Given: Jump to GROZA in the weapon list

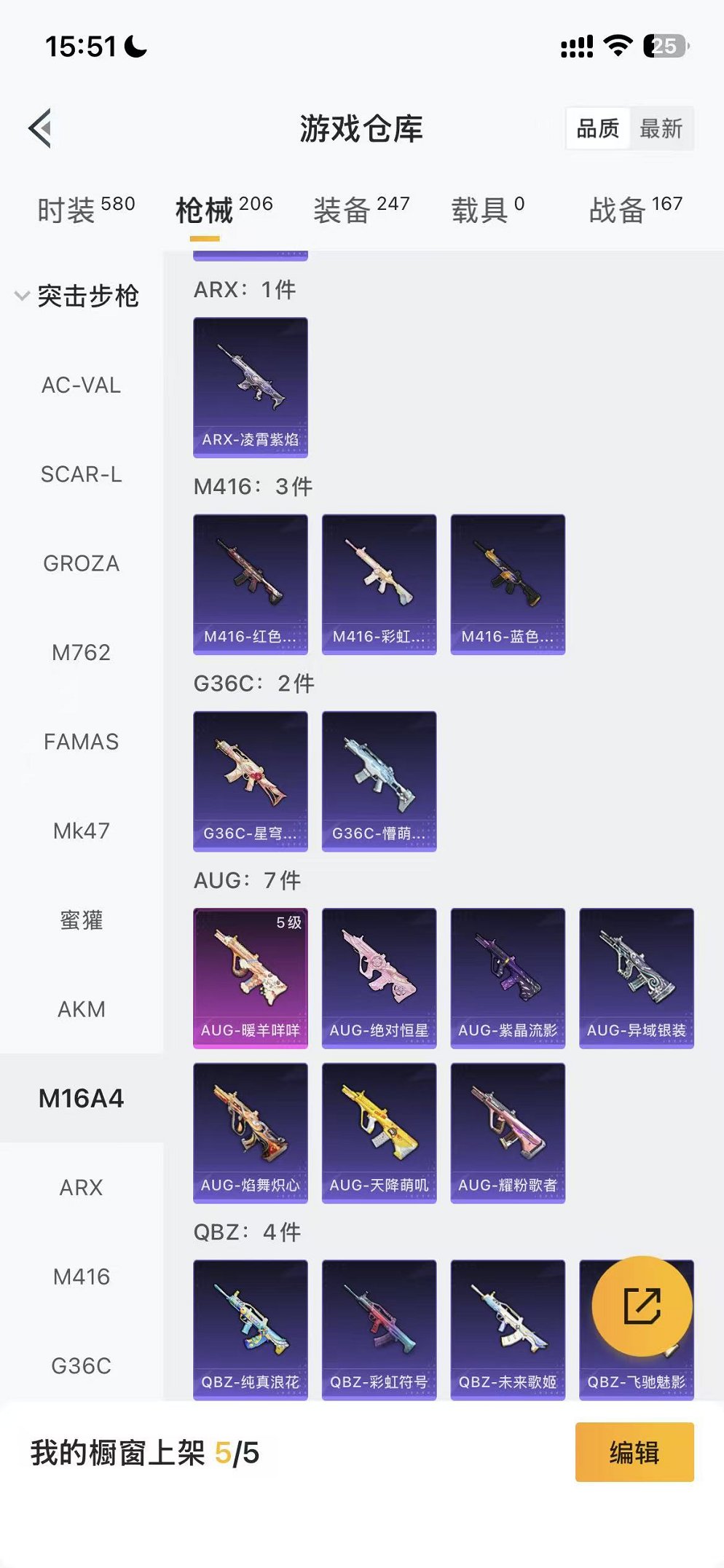Looking at the screenshot, I should pos(81,563).
